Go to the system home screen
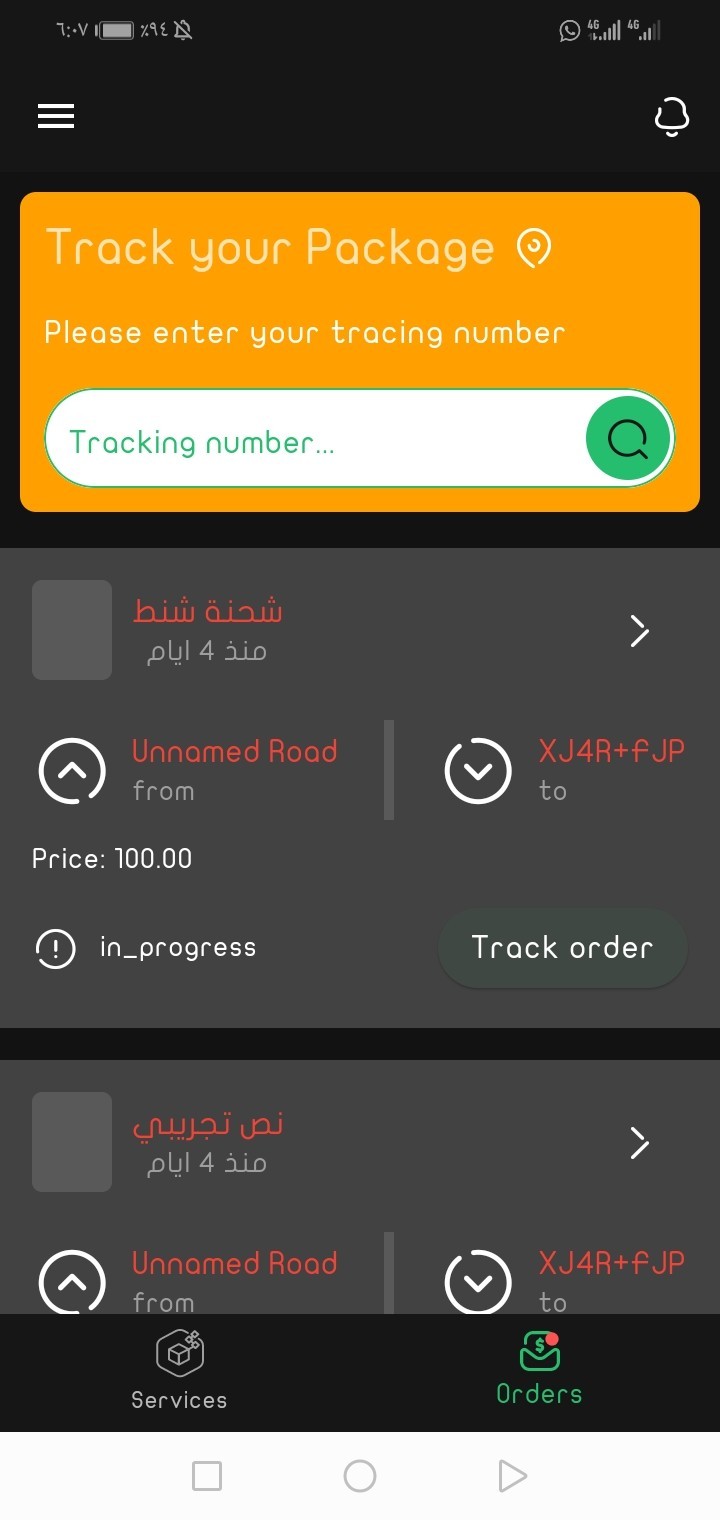Screen dimensions: 720x1520 click(x=360, y=1475)
